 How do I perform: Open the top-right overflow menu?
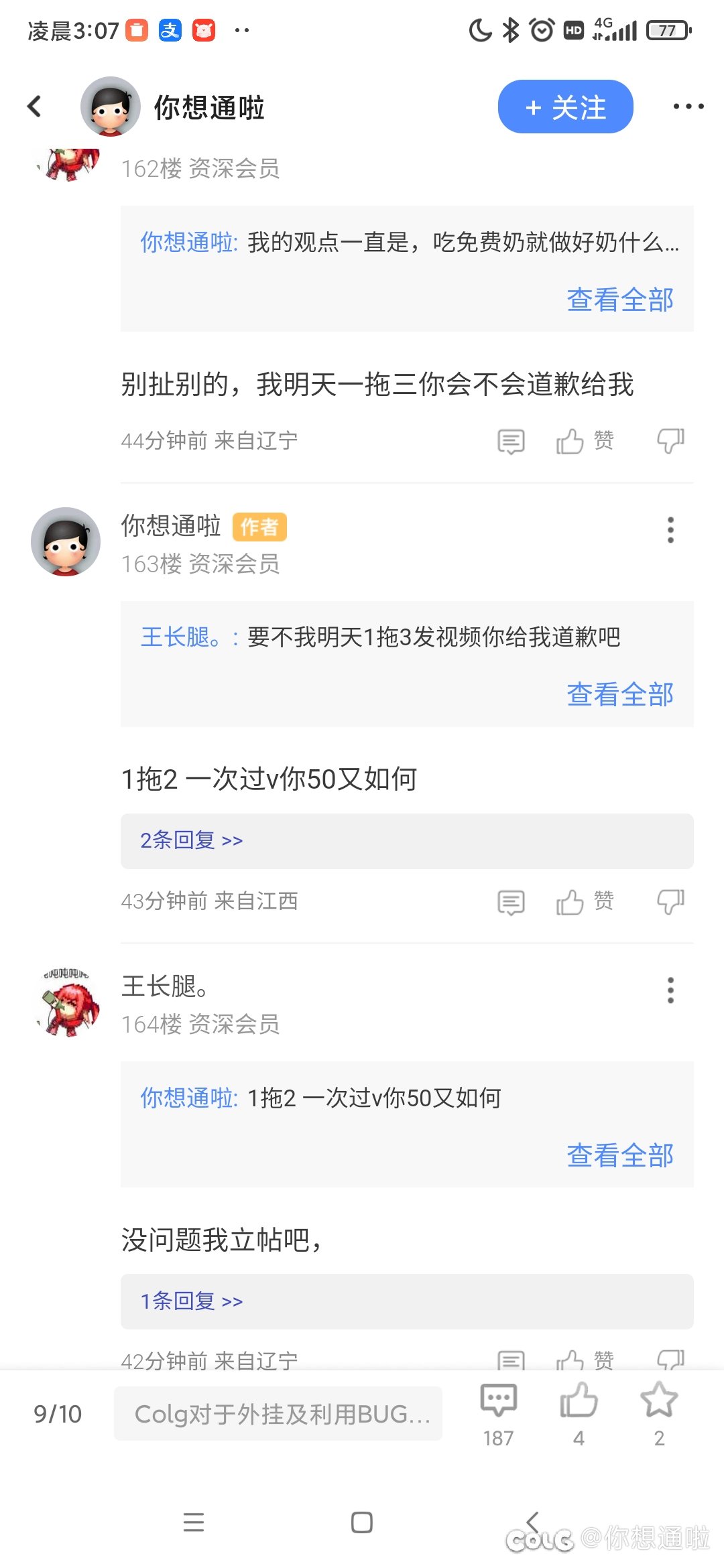(688, 107)
